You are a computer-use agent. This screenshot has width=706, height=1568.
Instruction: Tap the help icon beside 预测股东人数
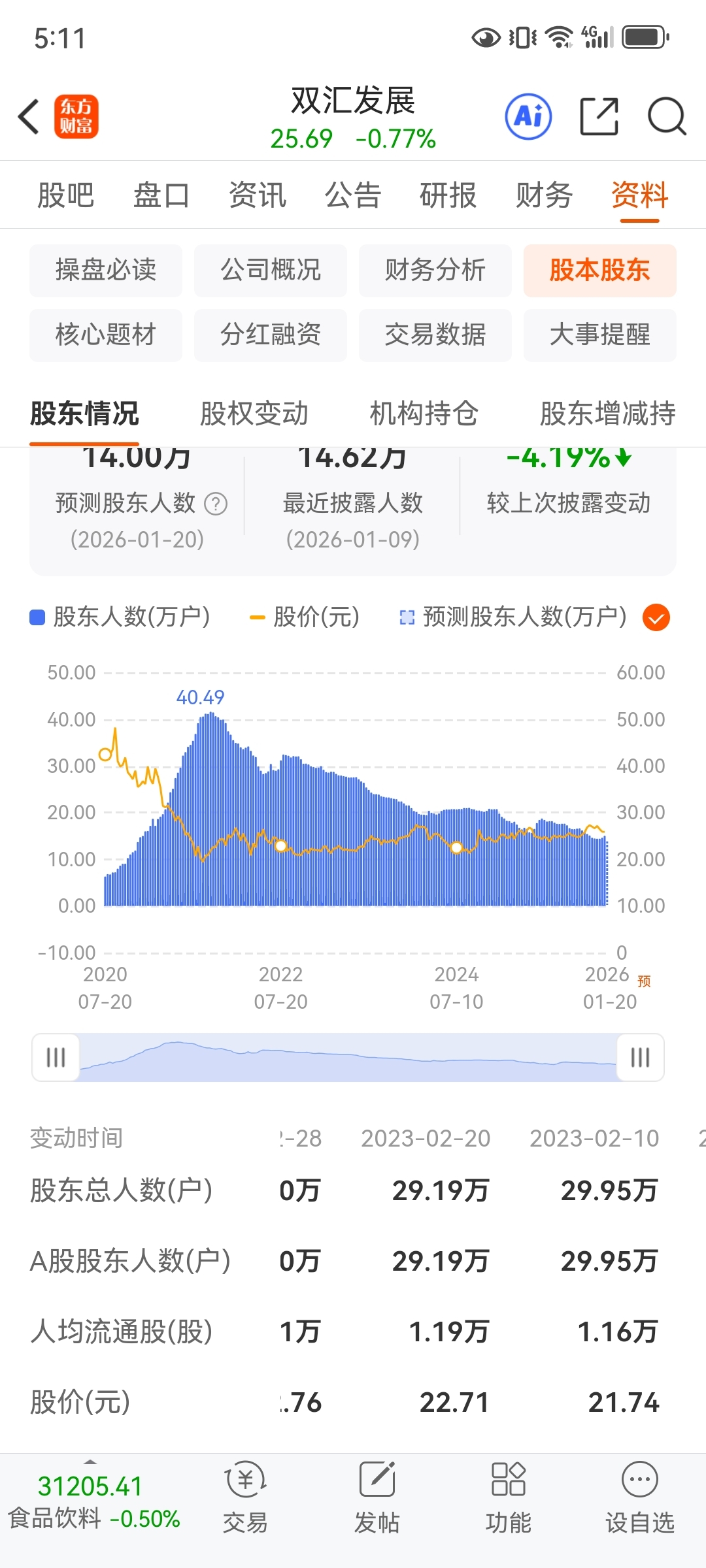pos(216,504)
